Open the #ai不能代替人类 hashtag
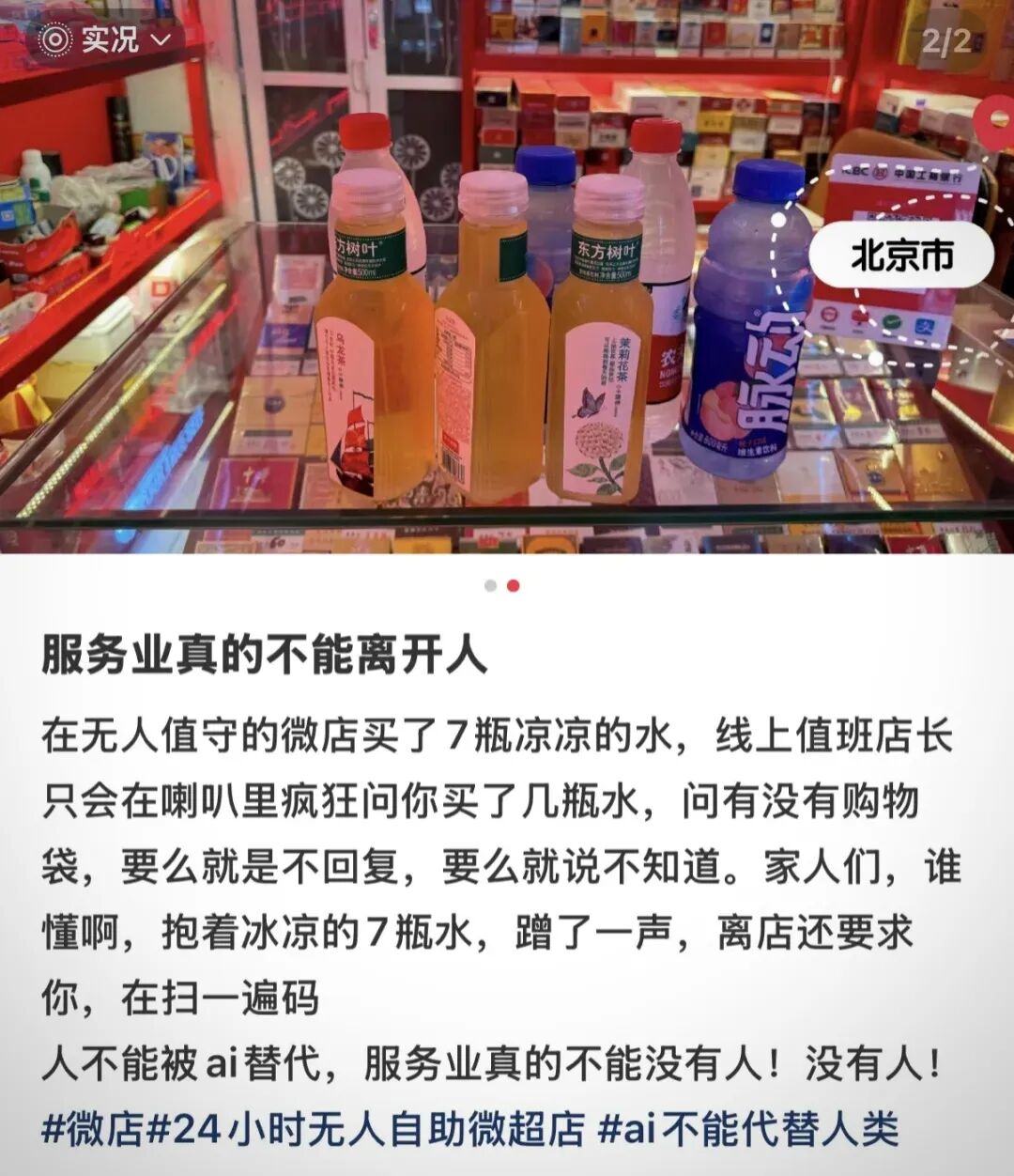 (748, 1128)
